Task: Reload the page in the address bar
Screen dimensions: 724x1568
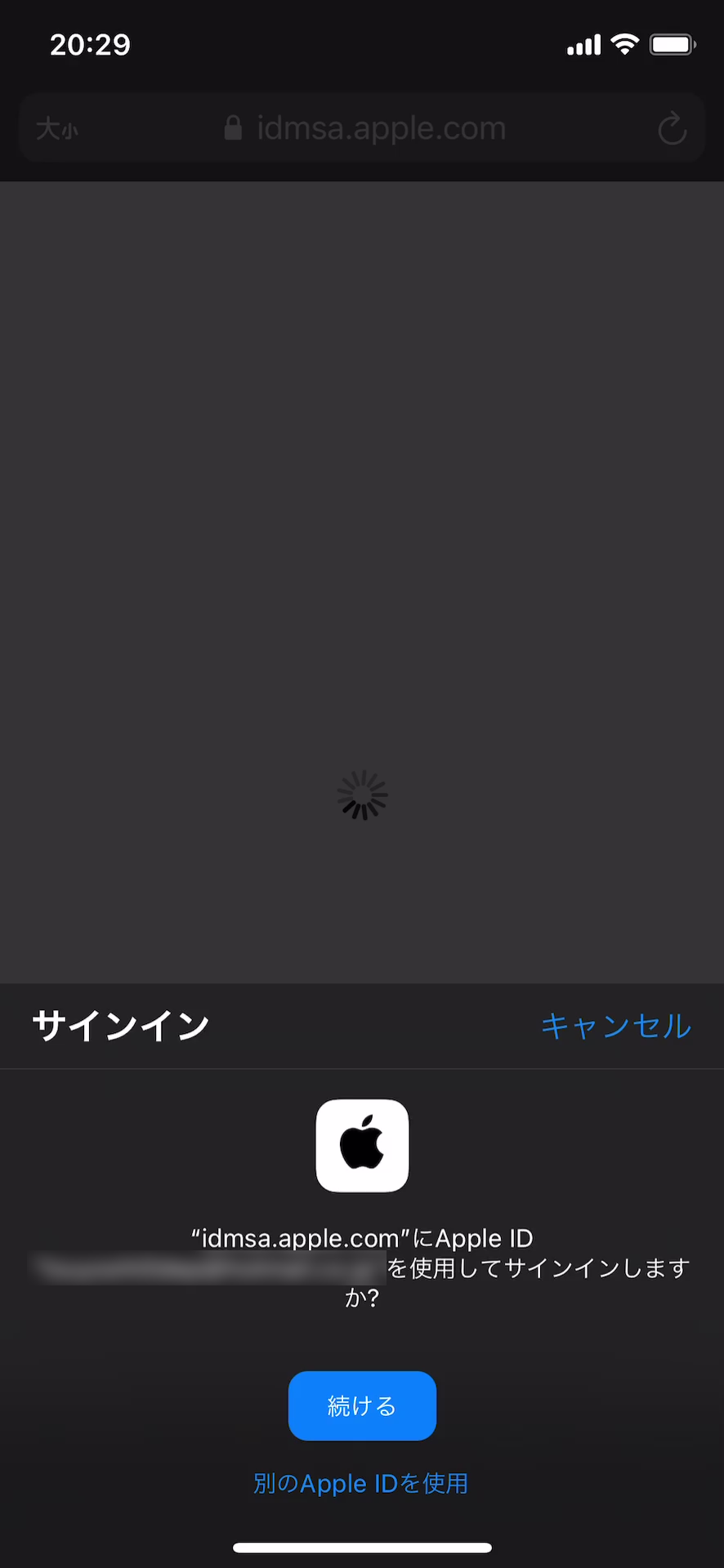Action: pyautogui.click(x=672, y=128)
